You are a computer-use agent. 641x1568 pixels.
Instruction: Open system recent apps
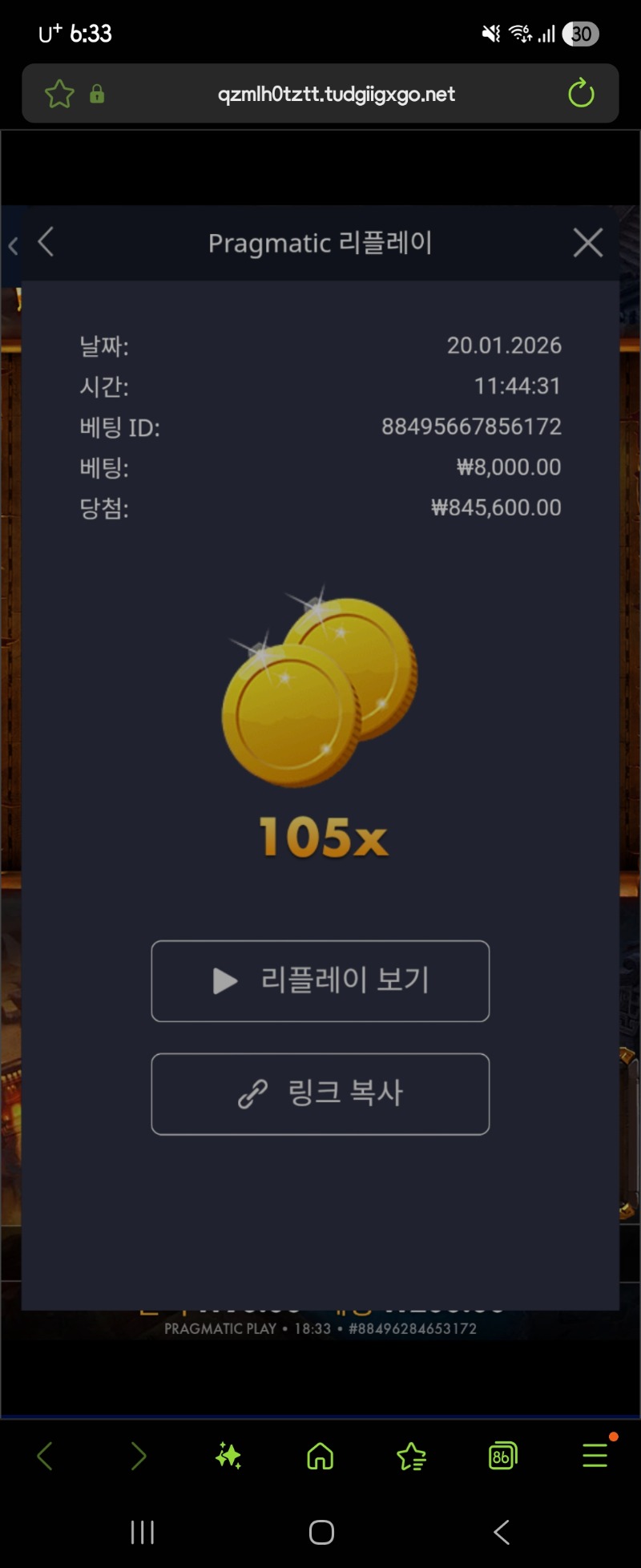(x=143, y=1532)
